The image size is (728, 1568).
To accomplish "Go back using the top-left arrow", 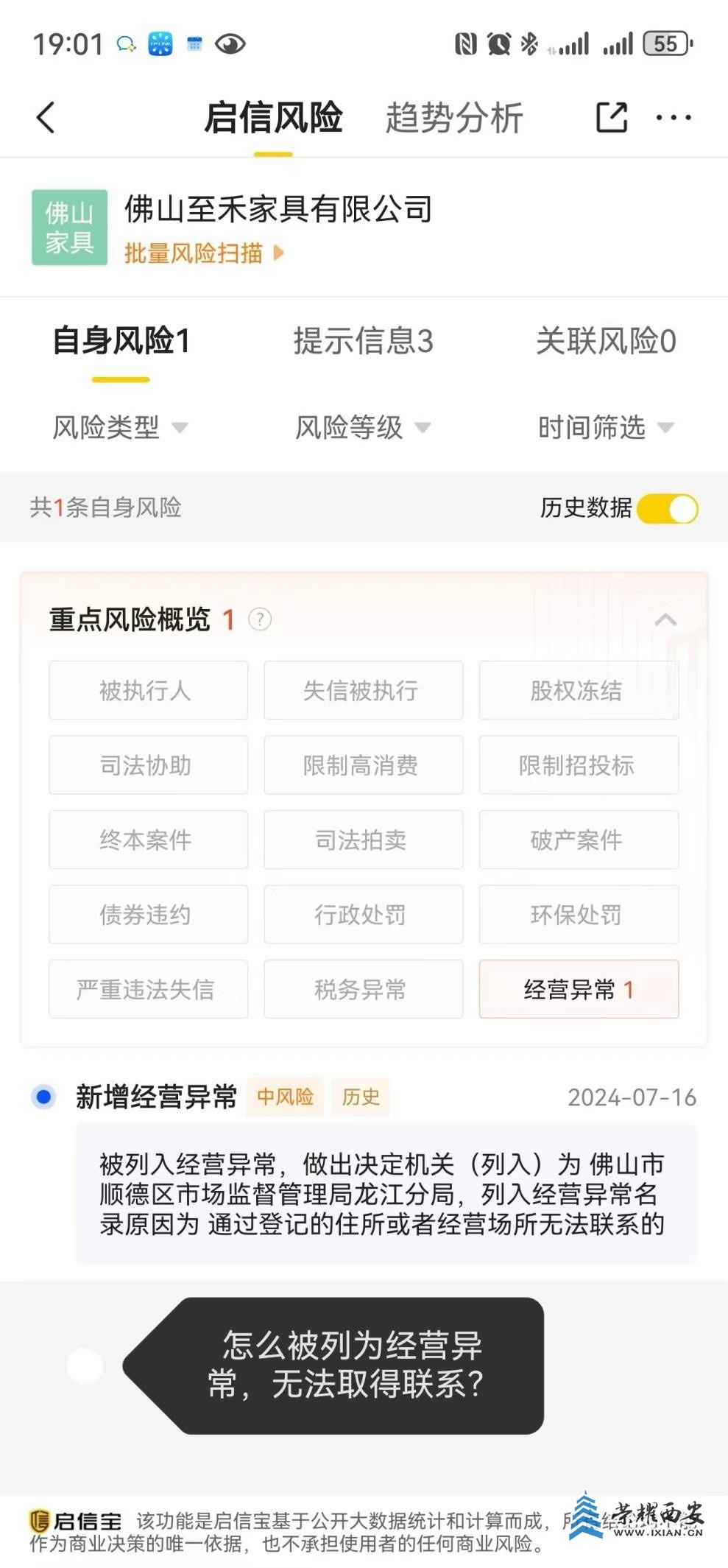I will point(46,117).
